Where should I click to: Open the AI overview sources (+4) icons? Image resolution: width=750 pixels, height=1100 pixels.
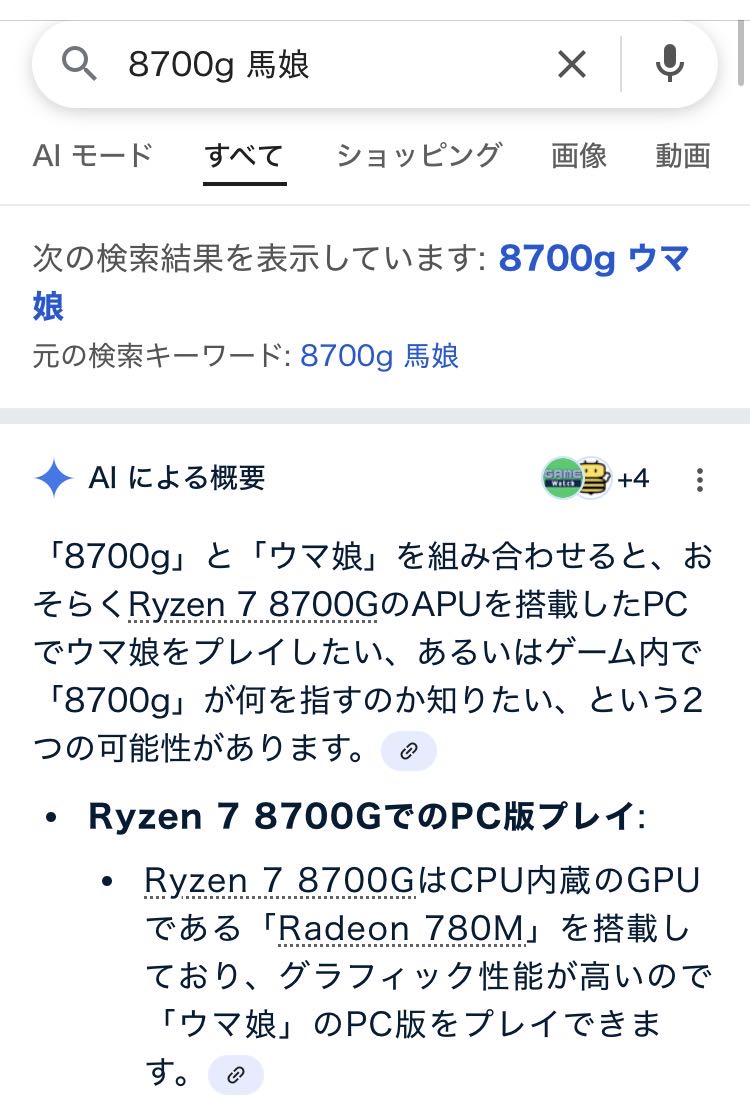(595, 479)
